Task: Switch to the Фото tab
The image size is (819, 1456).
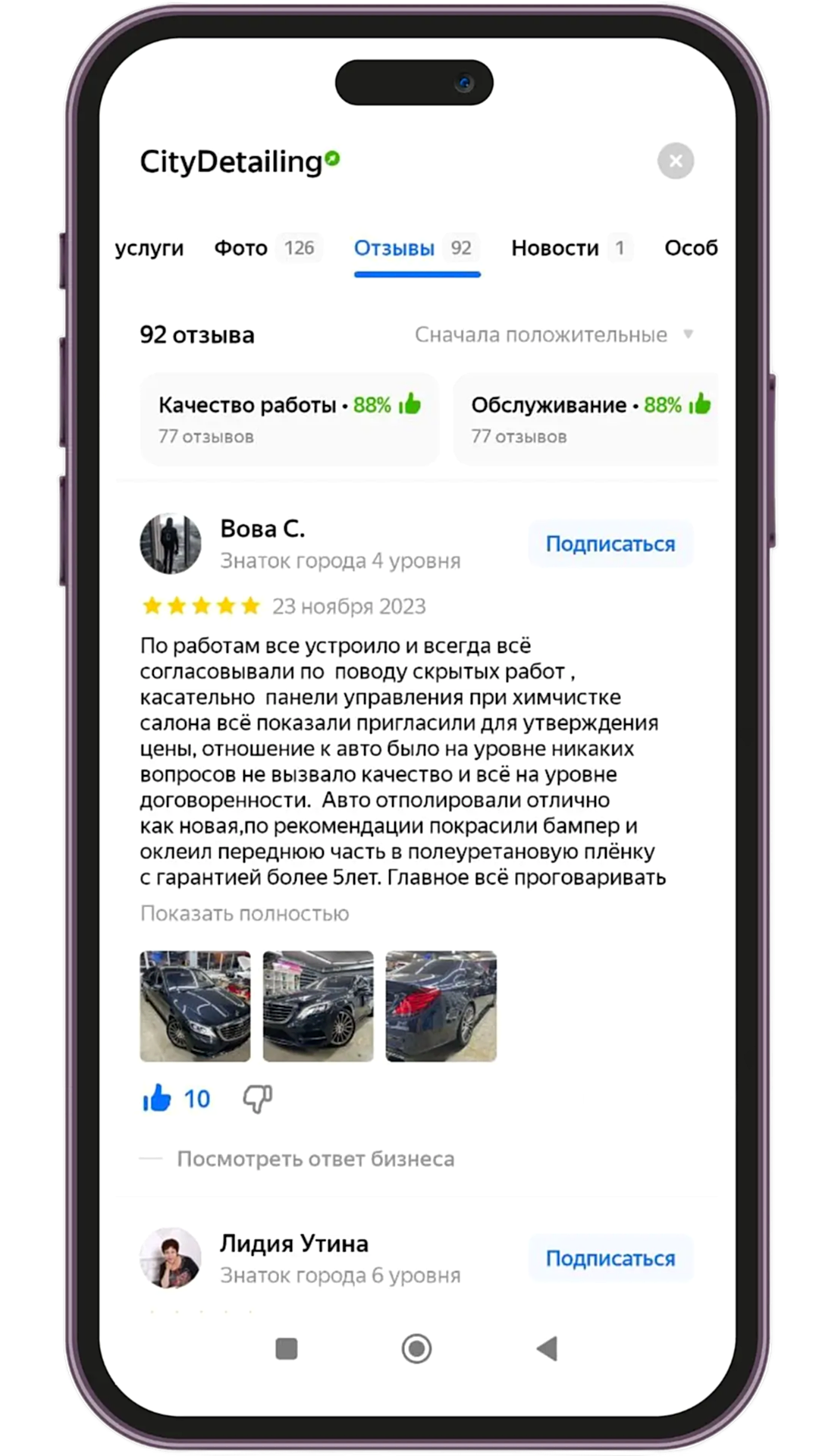Action: pos(267,248)
